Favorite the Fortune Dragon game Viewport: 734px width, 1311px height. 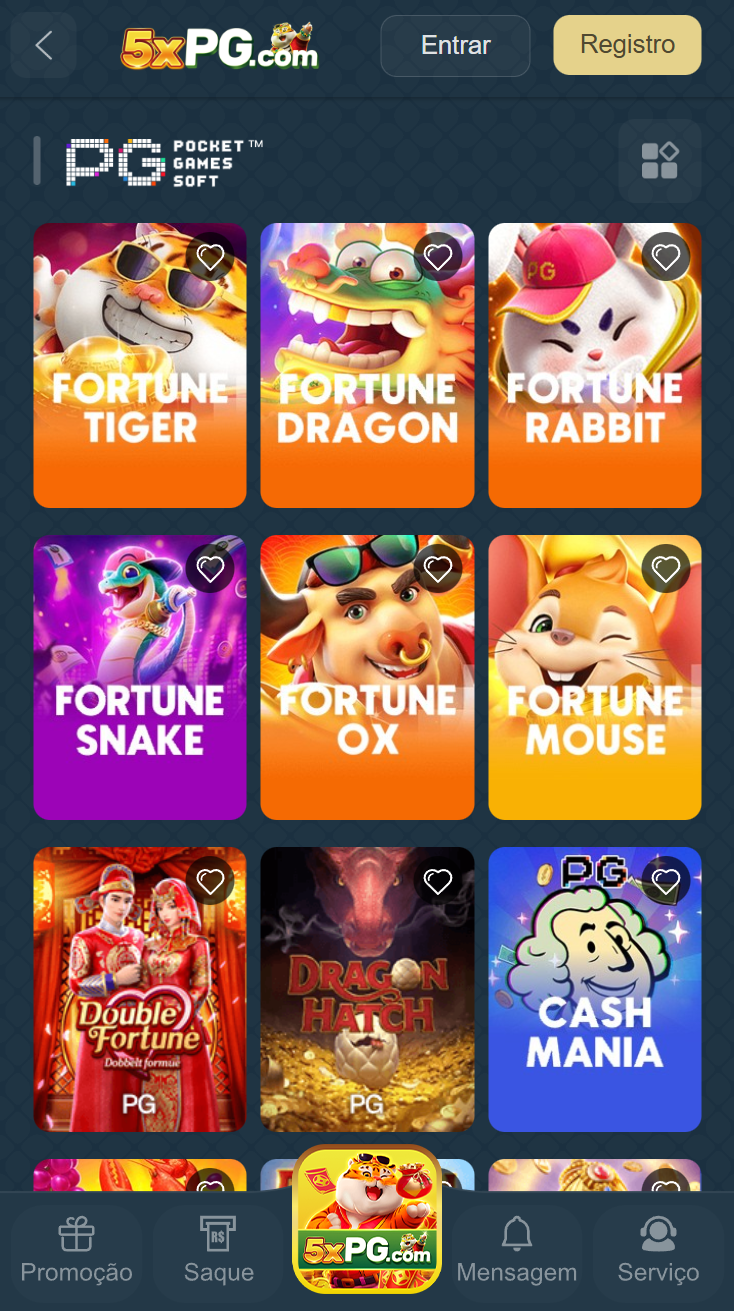pyautogui.click(x=438, y=257)
